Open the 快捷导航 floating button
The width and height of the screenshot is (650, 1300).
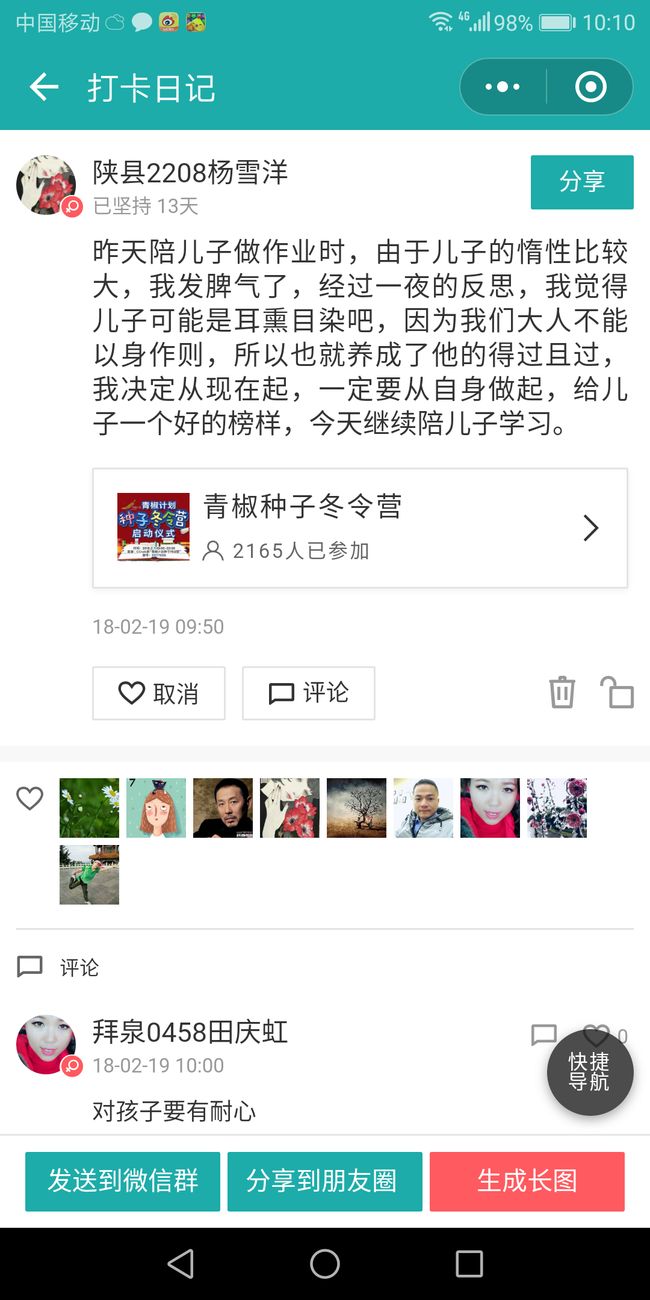tap(590, 1072)
